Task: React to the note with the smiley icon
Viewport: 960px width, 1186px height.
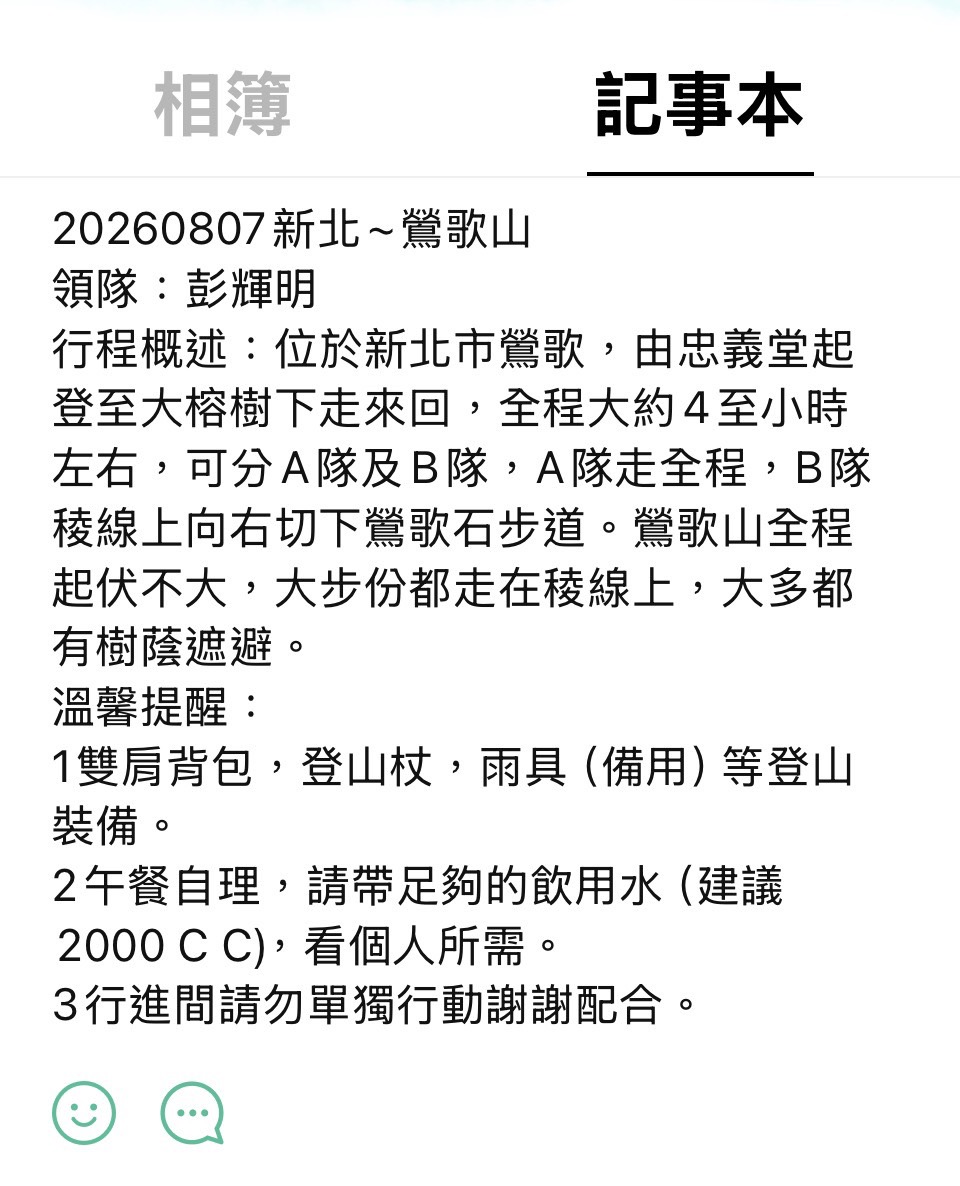Action: pyautogui.click(x=84, y=1113)
